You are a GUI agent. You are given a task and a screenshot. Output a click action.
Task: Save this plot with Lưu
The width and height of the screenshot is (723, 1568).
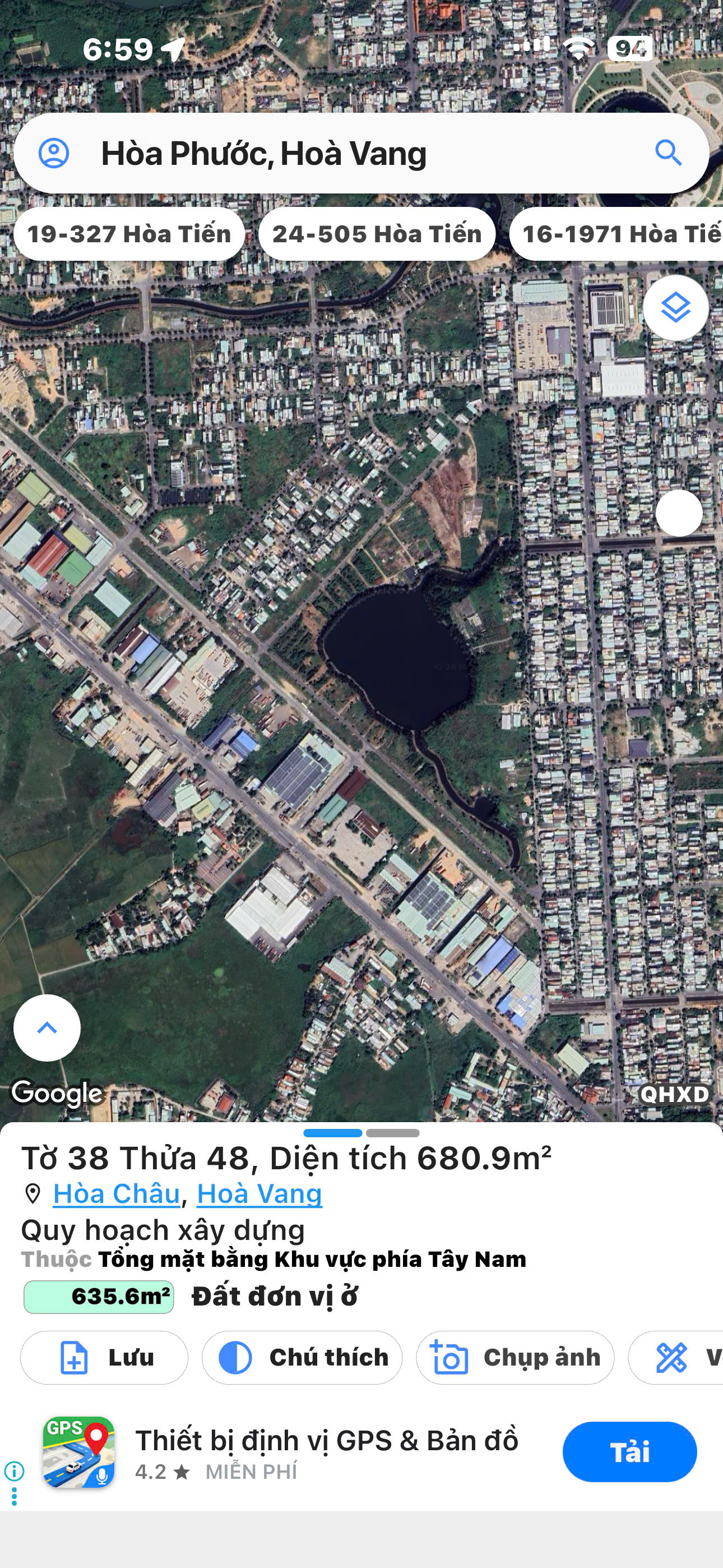pos(104,1357)
